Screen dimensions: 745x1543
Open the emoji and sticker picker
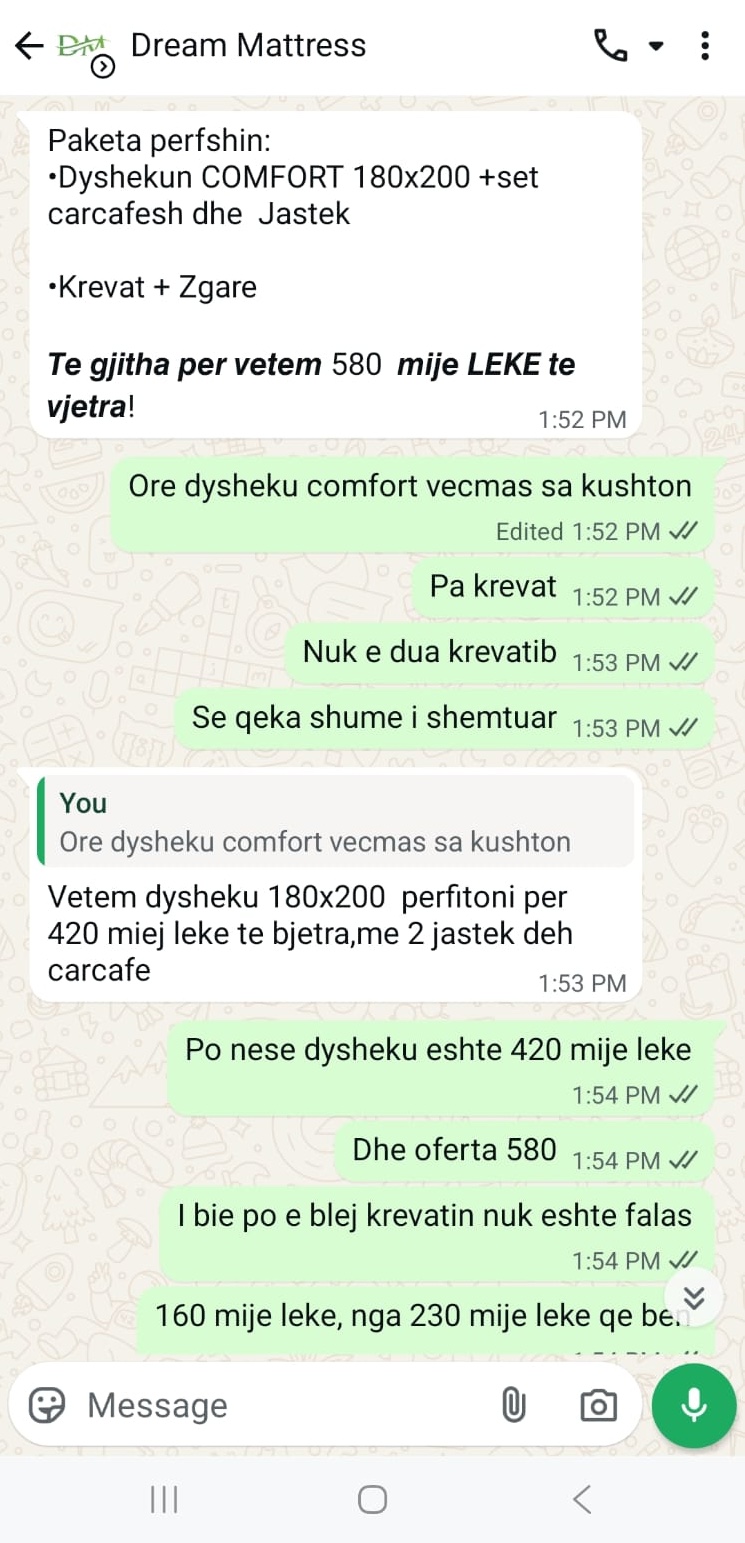pyautogui.click(x=47, y=1405)
